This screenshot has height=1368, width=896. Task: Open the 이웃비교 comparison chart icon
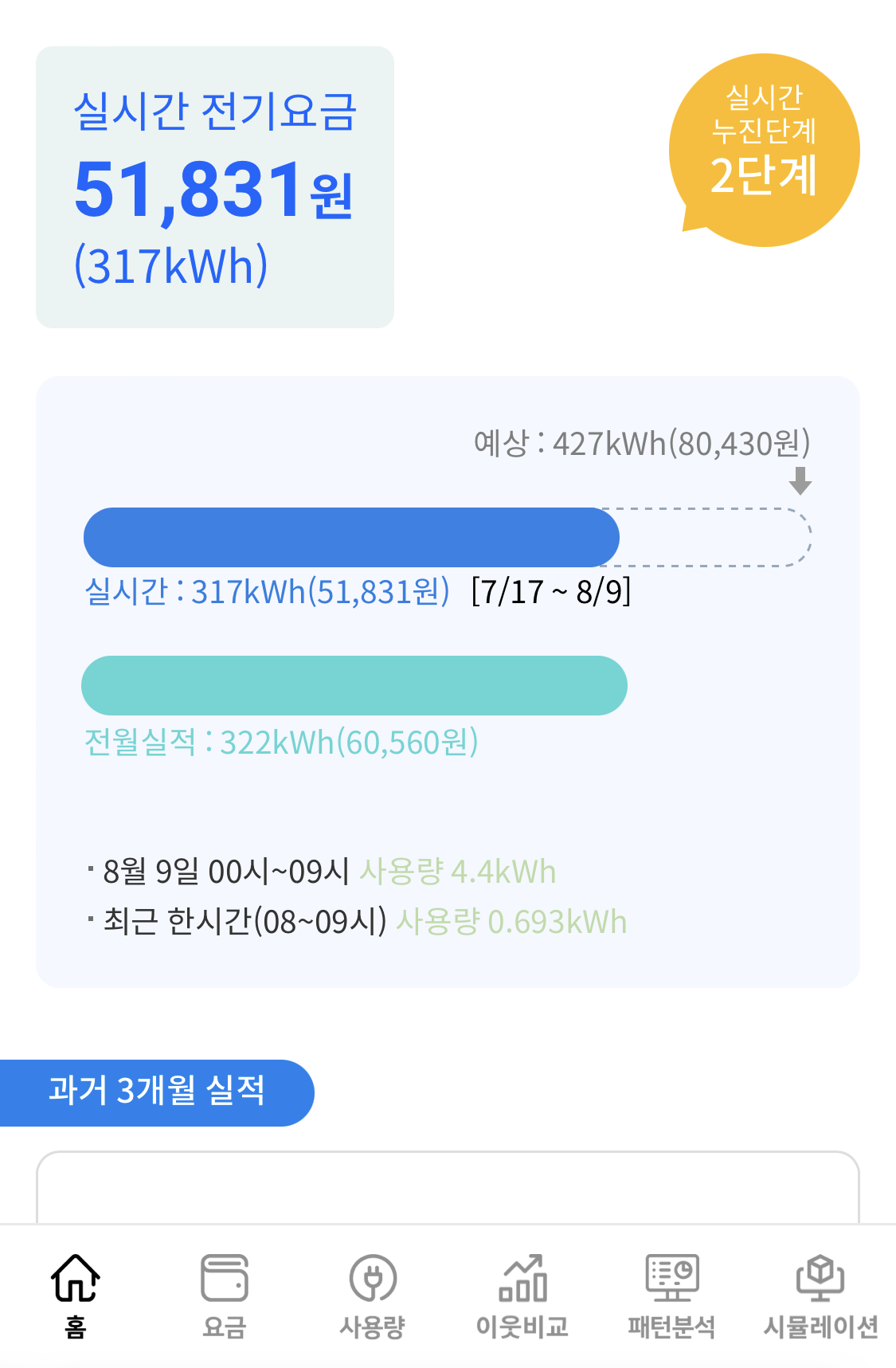[523, 1291]
